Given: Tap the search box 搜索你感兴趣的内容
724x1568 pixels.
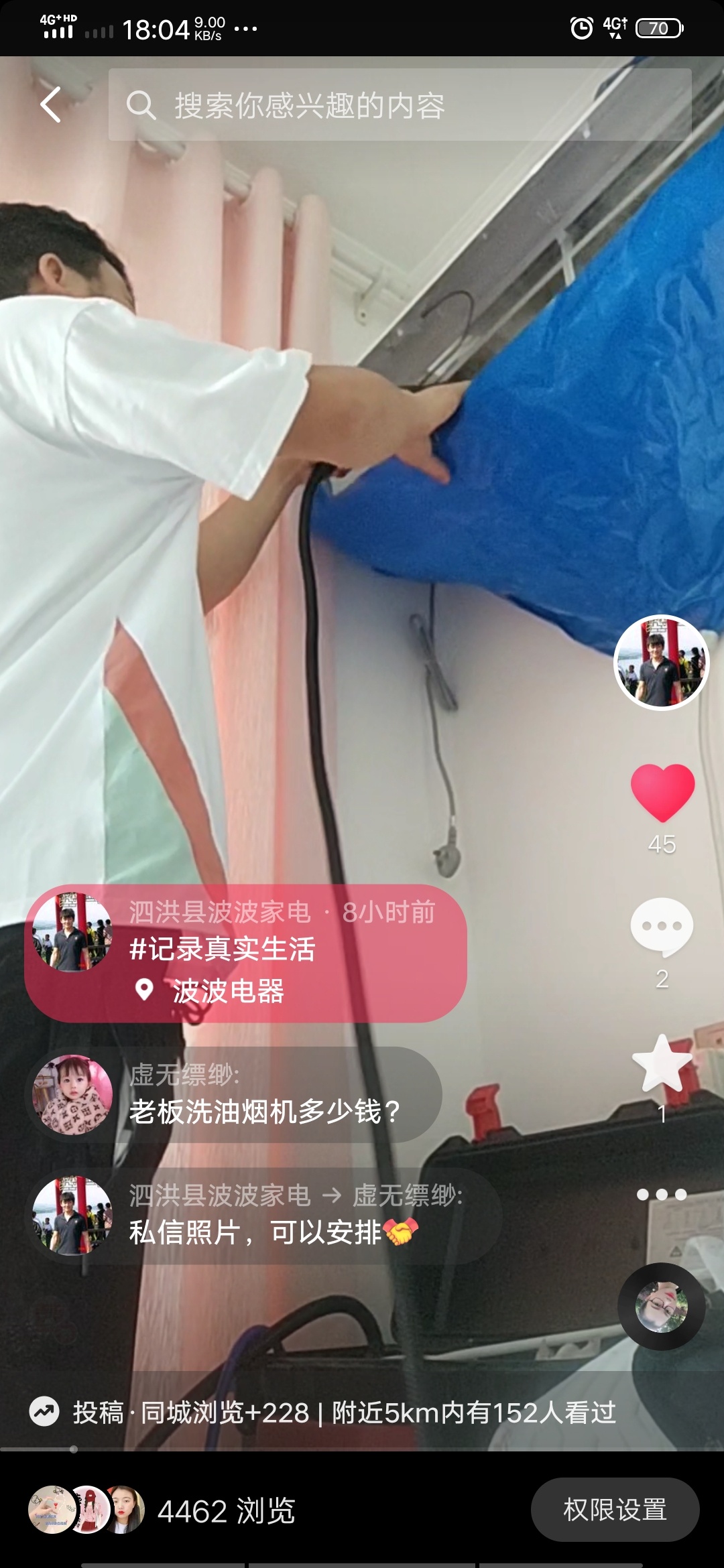Looking at the screenshot, I should [x=400, y=105].
